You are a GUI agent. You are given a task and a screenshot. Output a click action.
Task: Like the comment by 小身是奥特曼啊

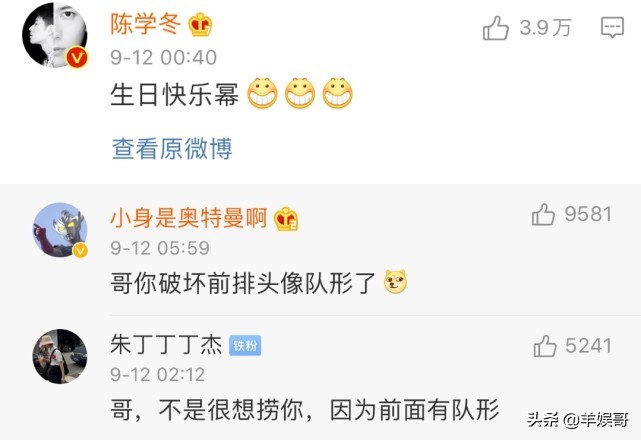pos(544,214)
